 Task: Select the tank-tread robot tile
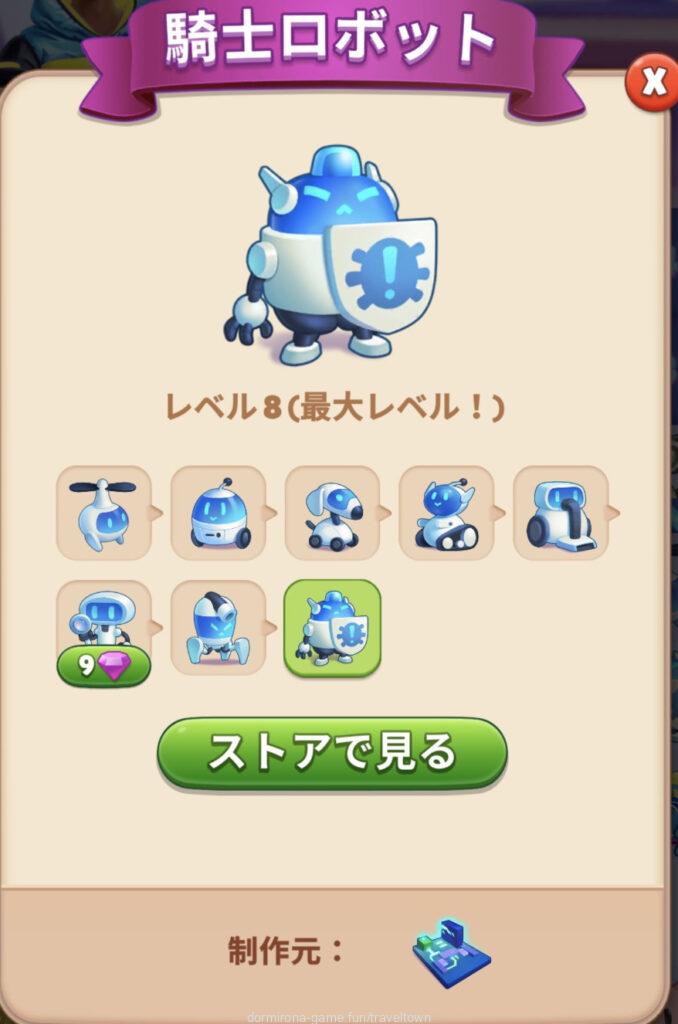tap(446, 512)
